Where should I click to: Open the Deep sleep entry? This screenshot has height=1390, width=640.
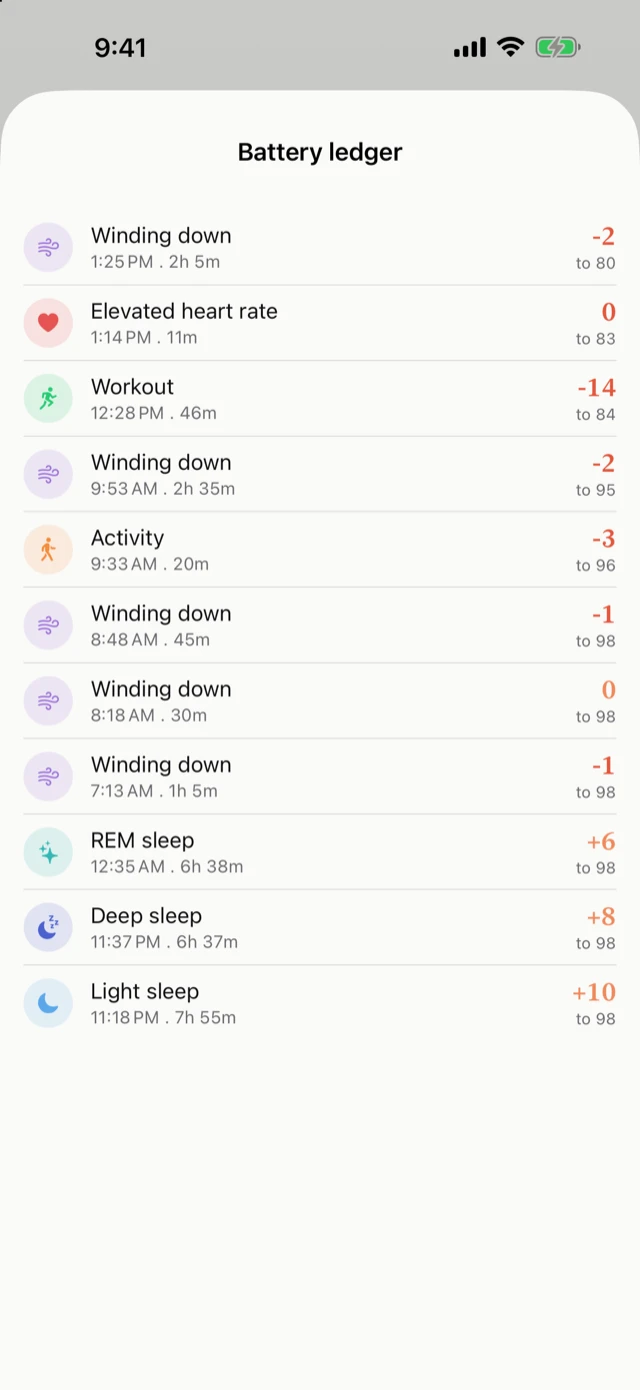320,928
